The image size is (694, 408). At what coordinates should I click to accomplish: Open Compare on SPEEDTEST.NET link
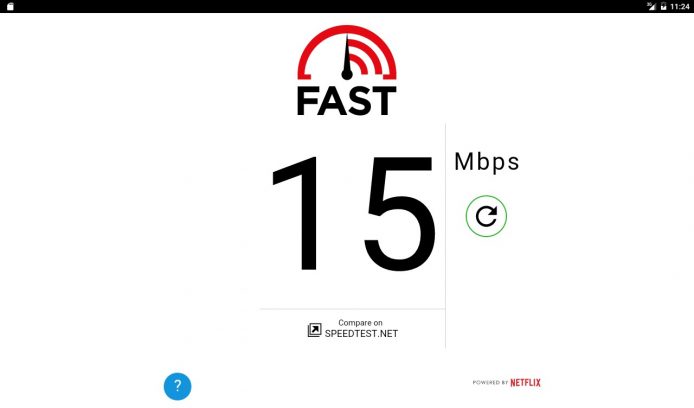pos(353,328)
